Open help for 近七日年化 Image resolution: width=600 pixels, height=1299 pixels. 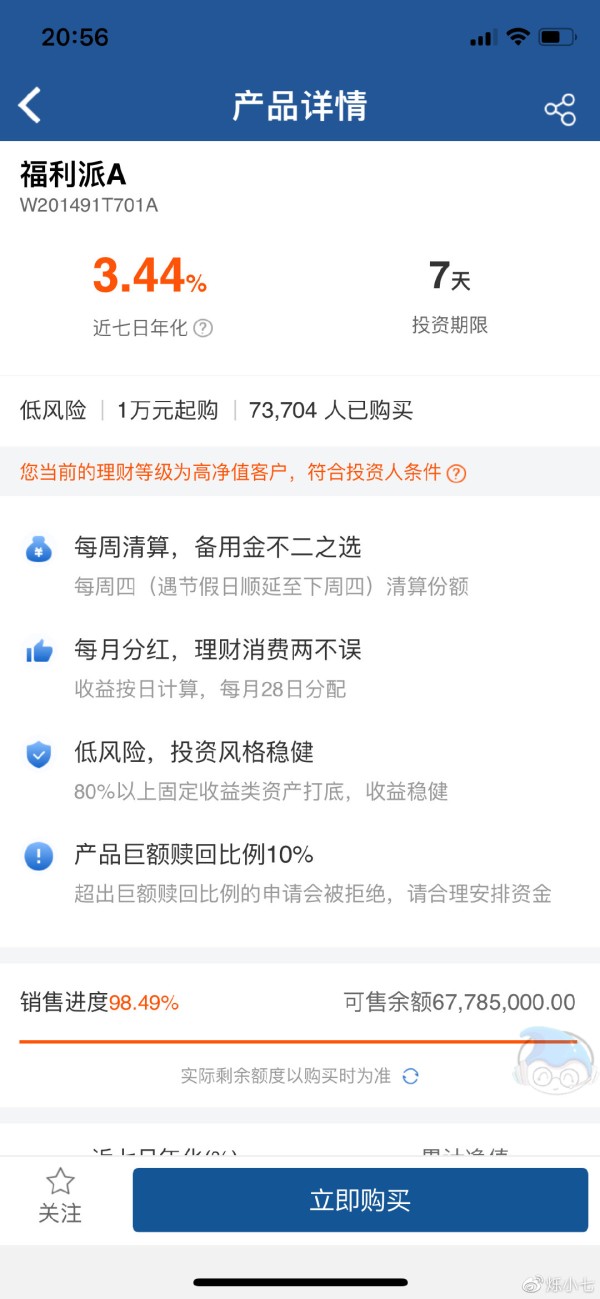pyautogui.click(x=203, y=328)
